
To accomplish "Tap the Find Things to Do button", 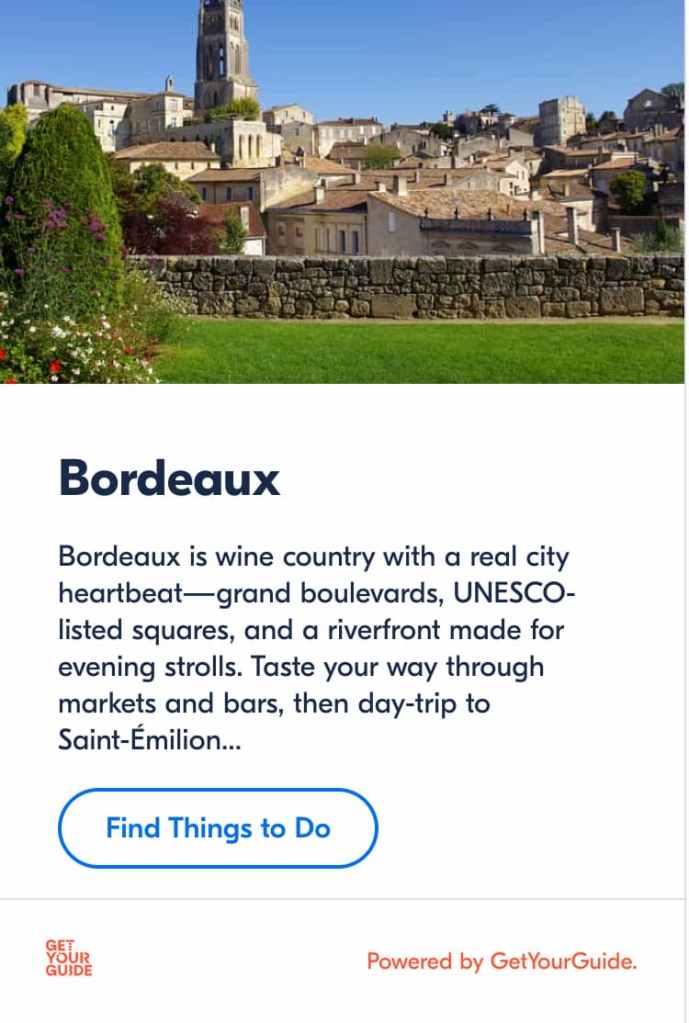I will point(218,828).
